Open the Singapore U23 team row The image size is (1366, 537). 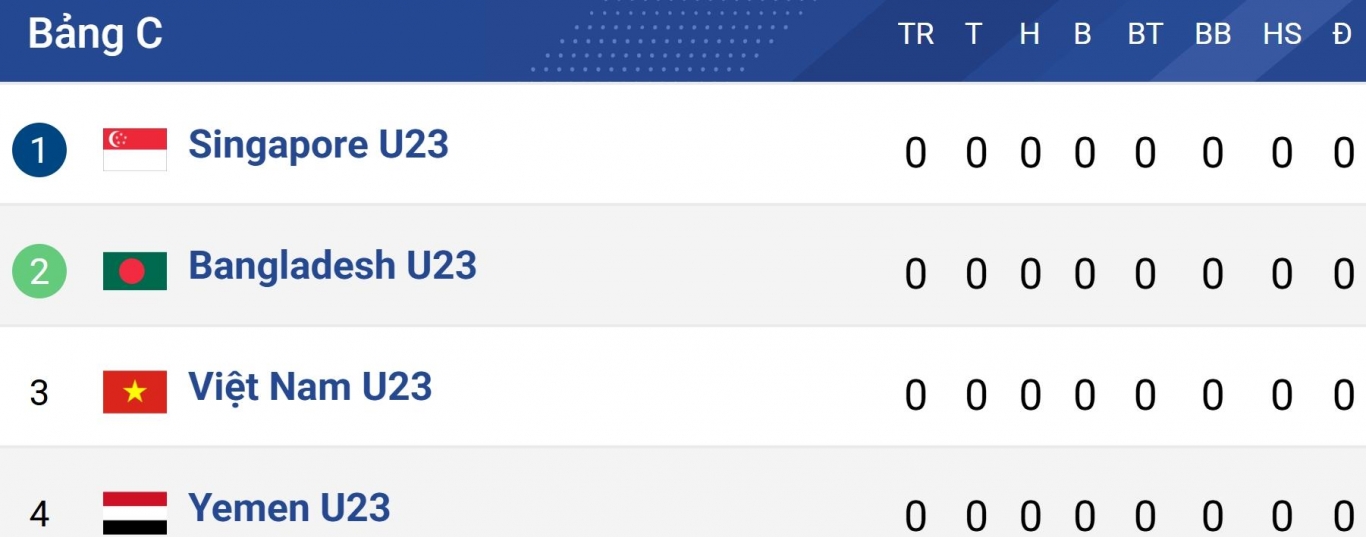[x=318, y=146]
